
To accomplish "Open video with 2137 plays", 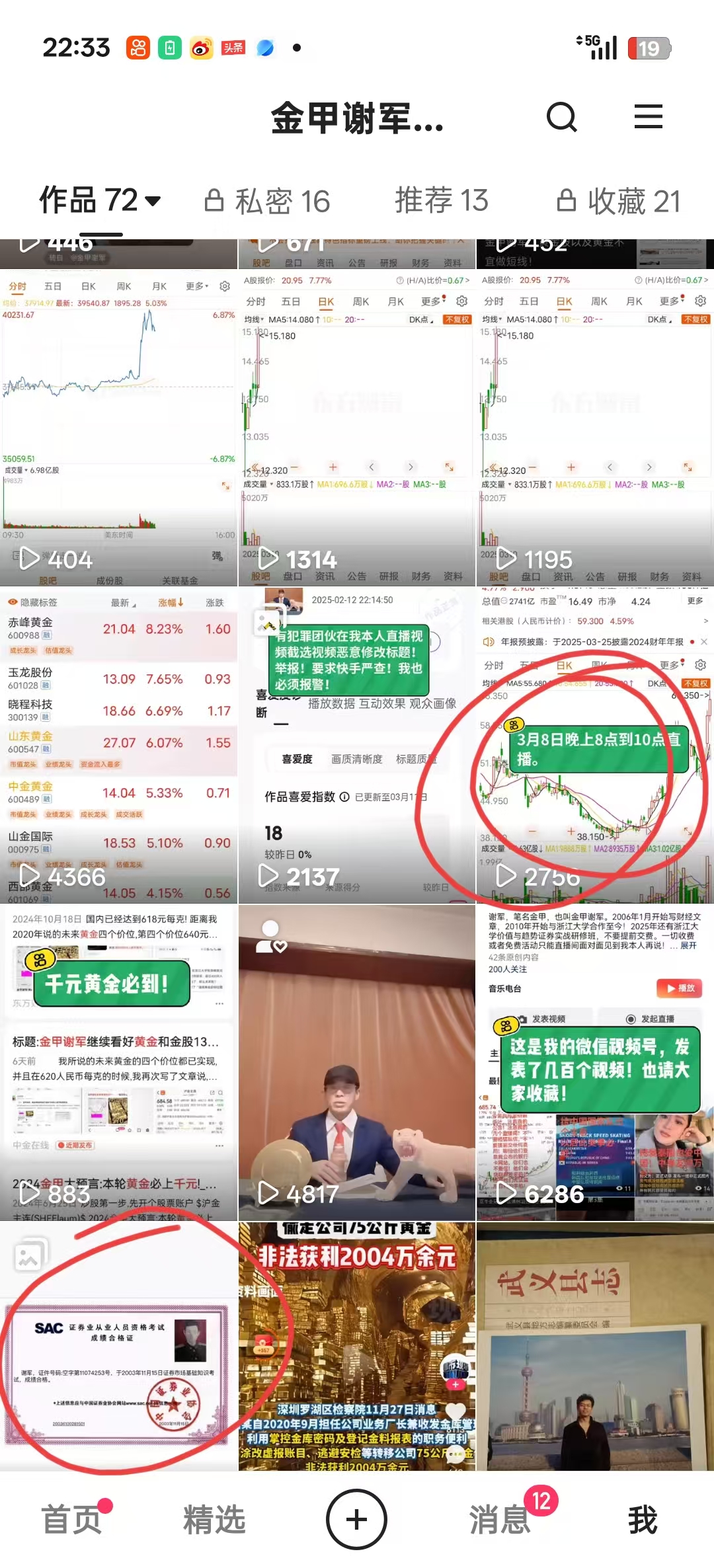I will point(357,744).
